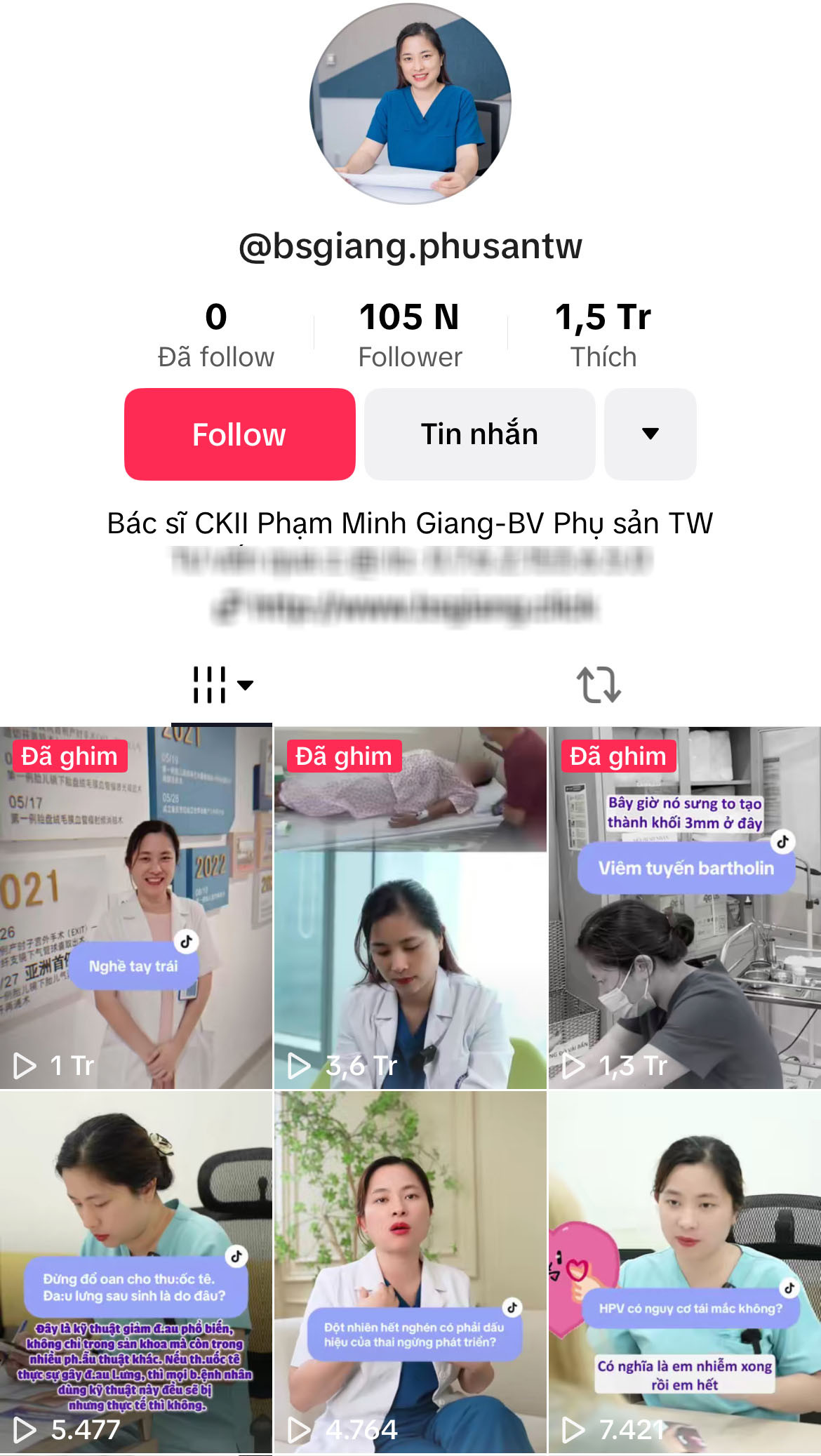
Task: Click the 105 N Follower count
Action: [x=410, y=332]
